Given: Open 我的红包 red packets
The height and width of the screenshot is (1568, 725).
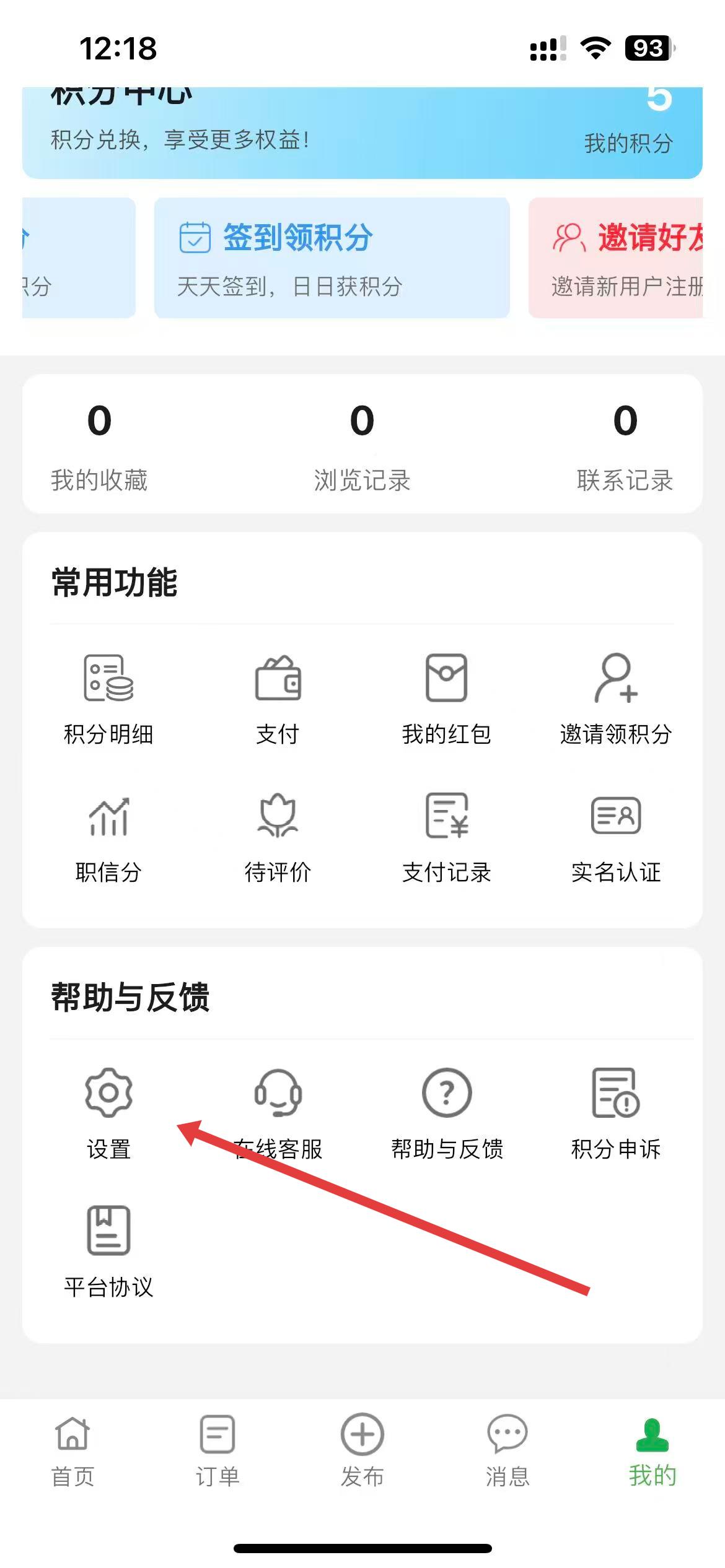Looking at the screenshot, I should pyautogui.click(x=446, y=679).
